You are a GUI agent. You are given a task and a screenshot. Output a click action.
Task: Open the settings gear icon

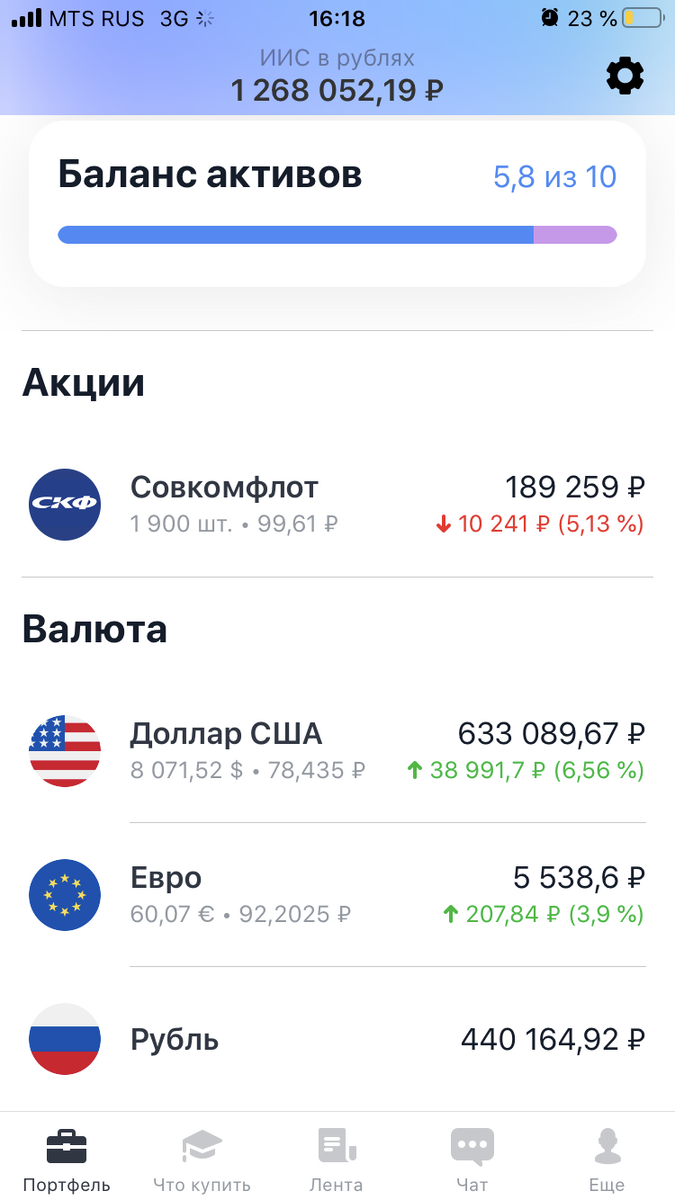point(625,76)
